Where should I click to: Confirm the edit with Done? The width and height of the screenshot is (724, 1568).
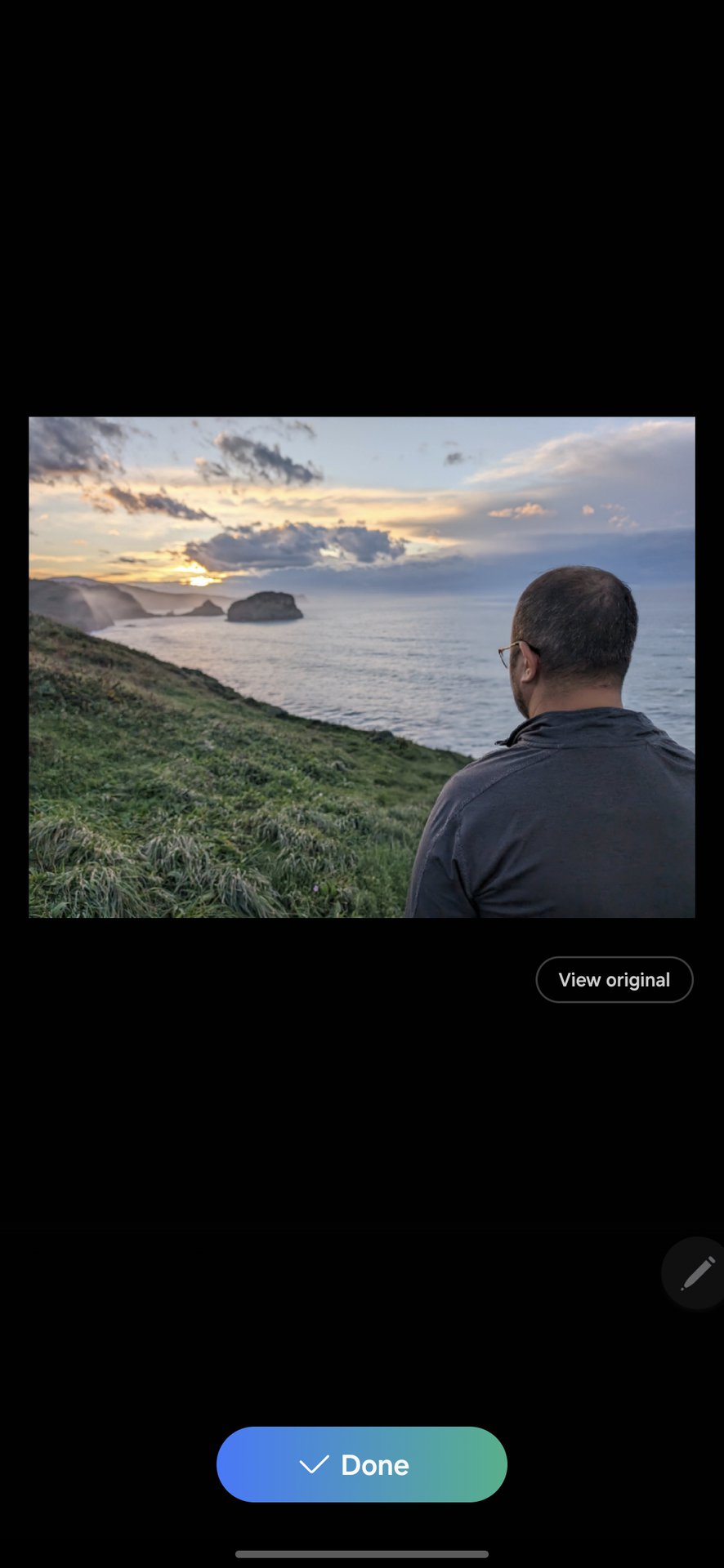[361, 1464]
